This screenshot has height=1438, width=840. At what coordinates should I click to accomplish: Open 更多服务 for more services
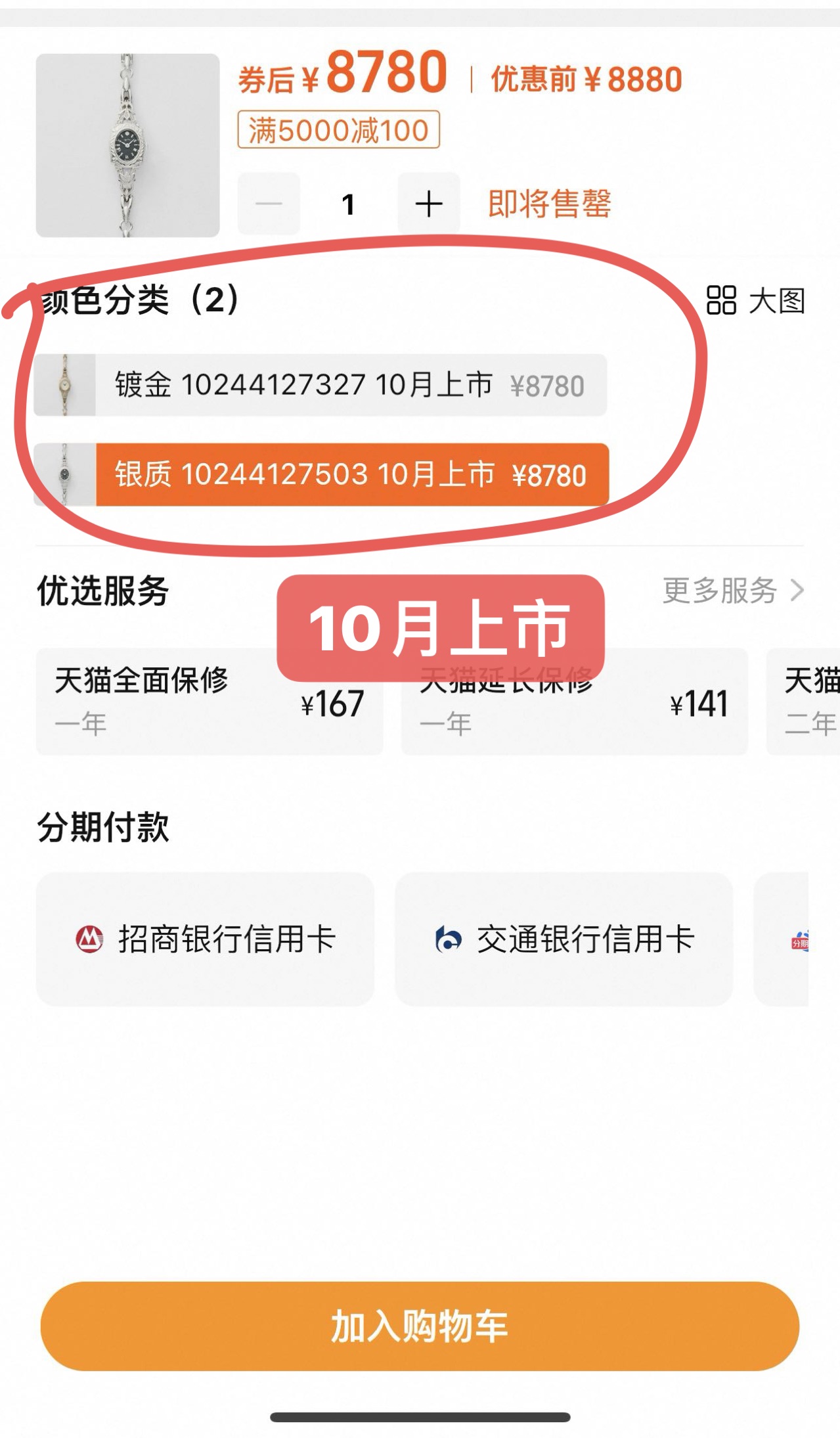(x=732, y=590)
